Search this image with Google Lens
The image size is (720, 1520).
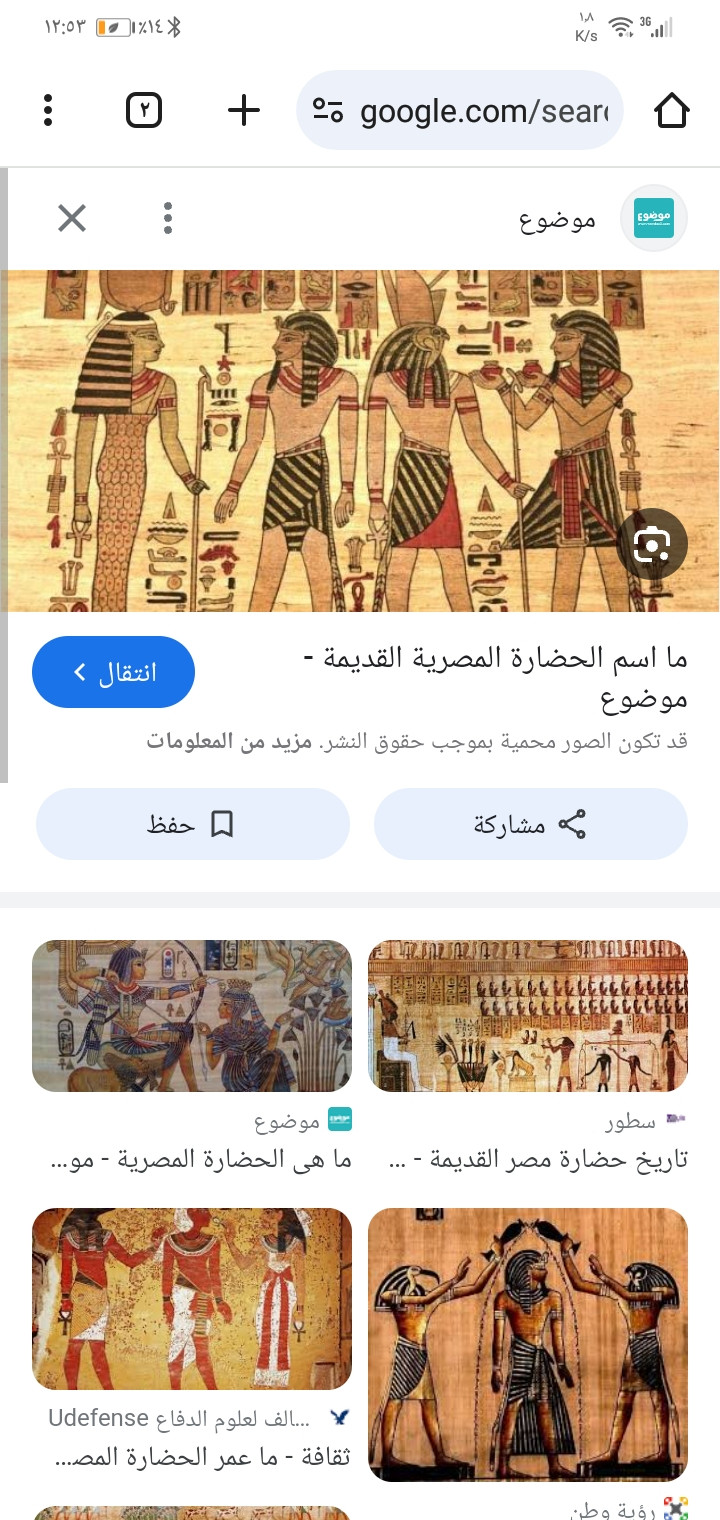tap(652, 545)
